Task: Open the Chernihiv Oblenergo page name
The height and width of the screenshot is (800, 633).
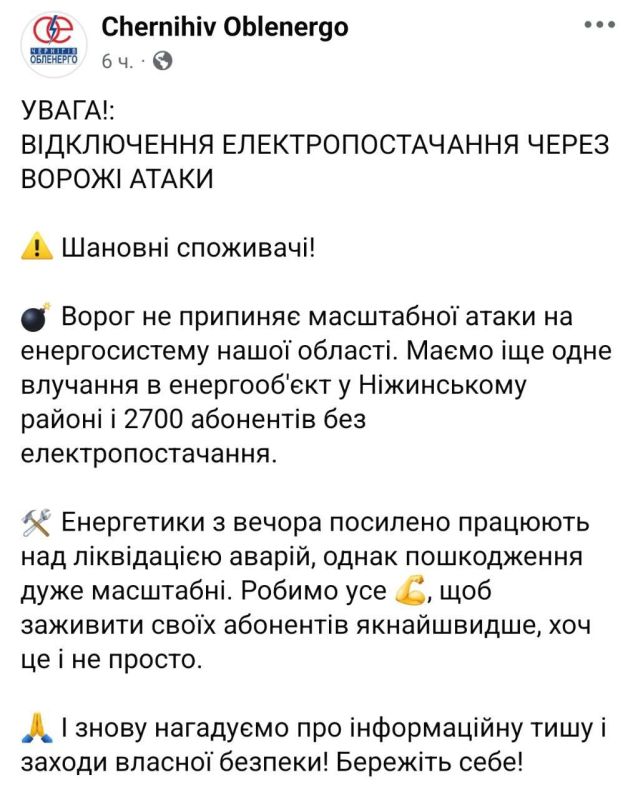Action: click(225, 27)
